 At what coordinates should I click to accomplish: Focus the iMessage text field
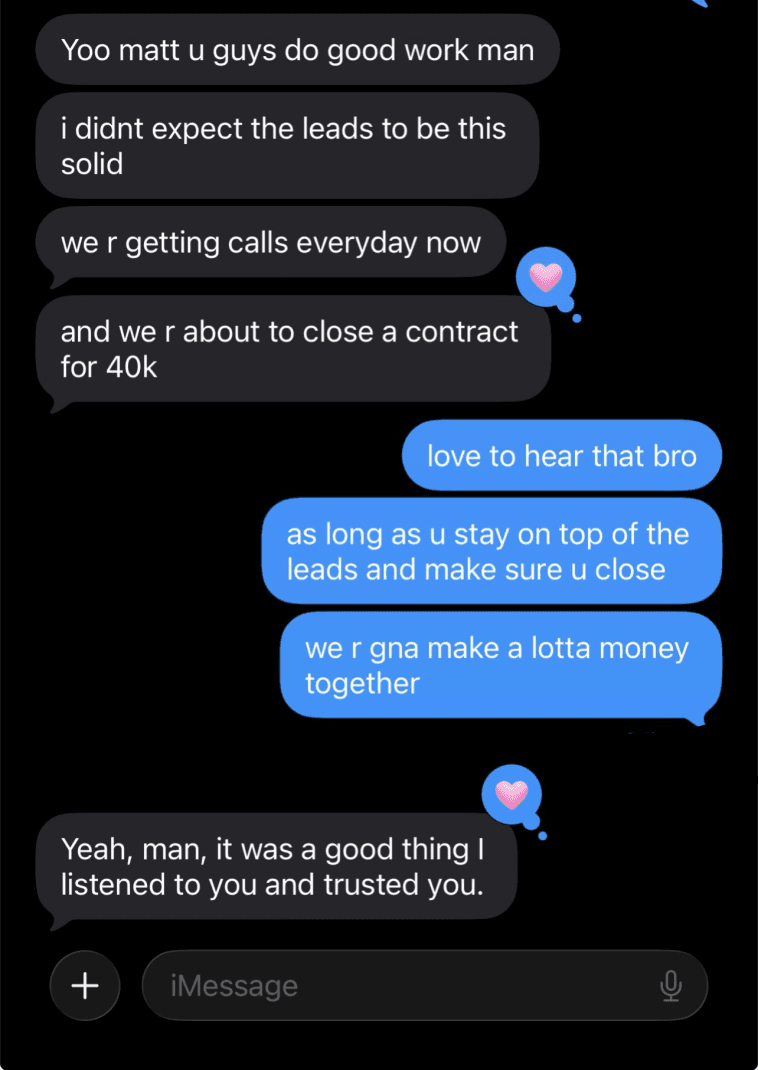click(x=424, y=985)
